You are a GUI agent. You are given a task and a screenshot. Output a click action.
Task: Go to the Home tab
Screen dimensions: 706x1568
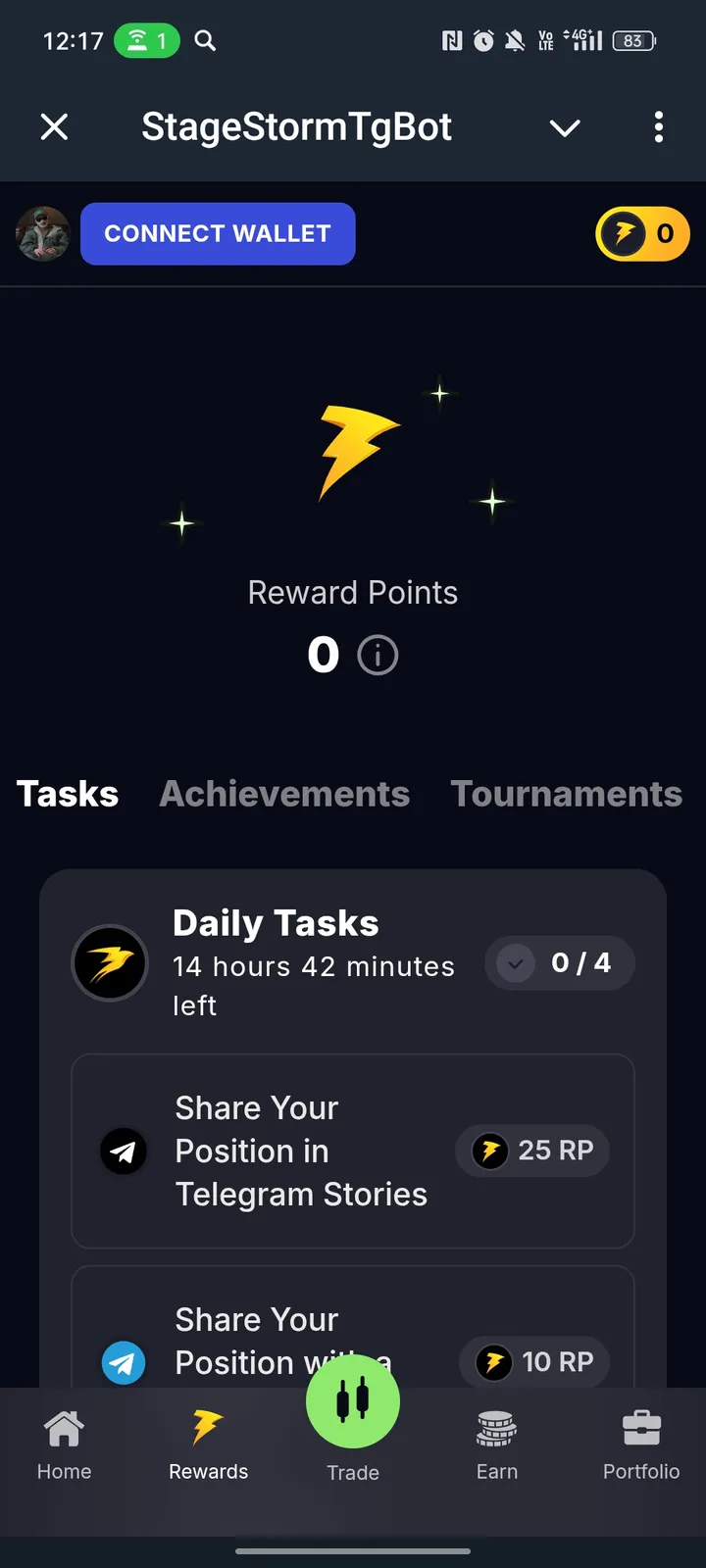(x=64, y=1445)
